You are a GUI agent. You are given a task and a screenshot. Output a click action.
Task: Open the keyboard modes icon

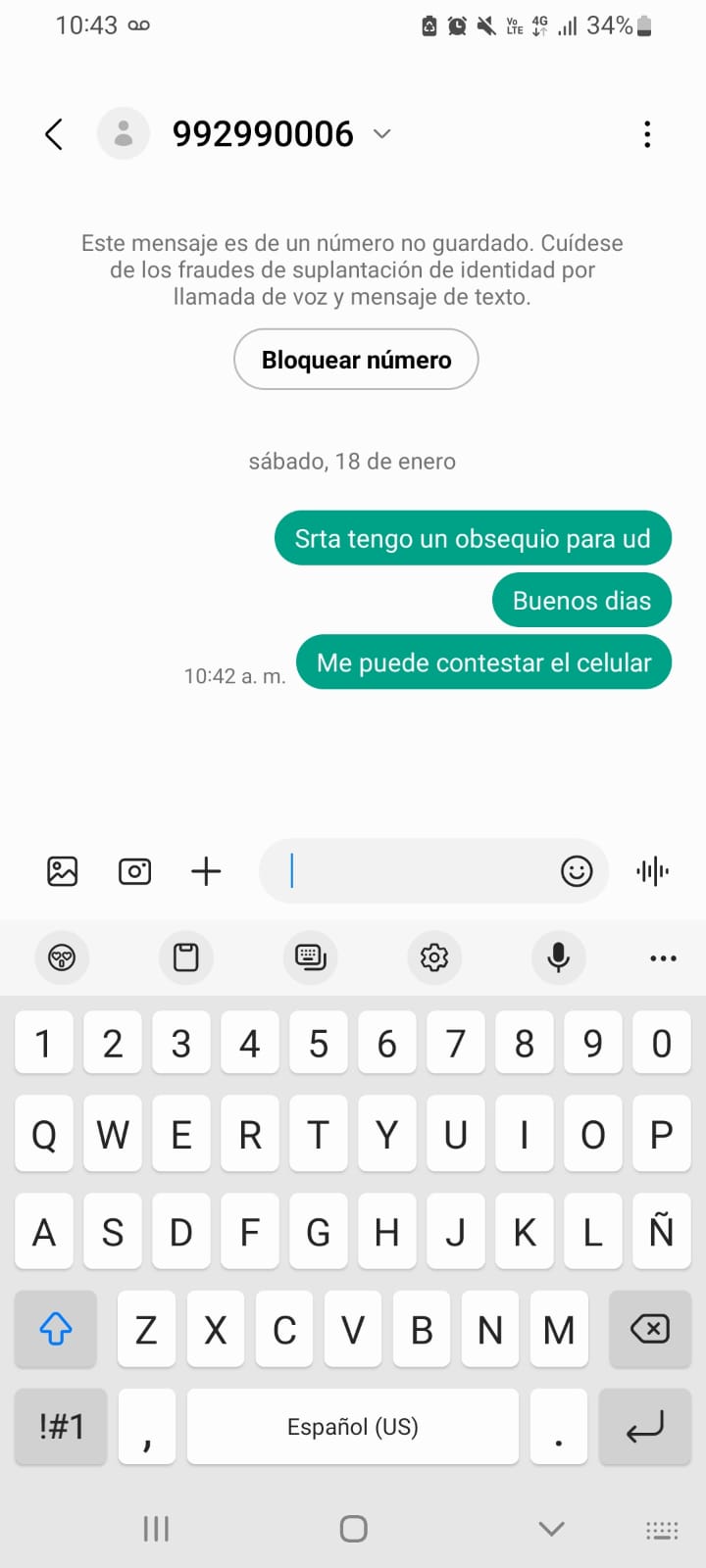[311, 957]
